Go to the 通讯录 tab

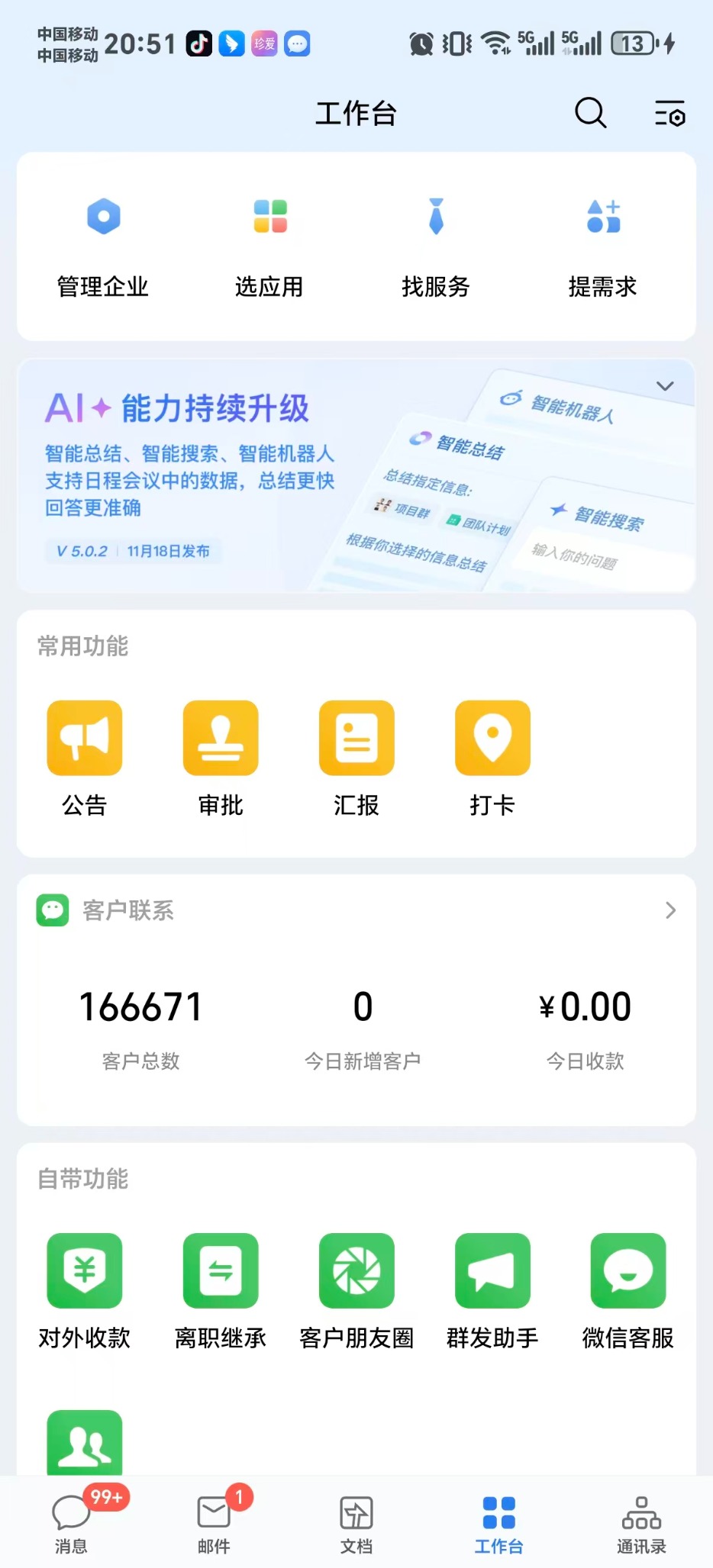(641, 1524)
